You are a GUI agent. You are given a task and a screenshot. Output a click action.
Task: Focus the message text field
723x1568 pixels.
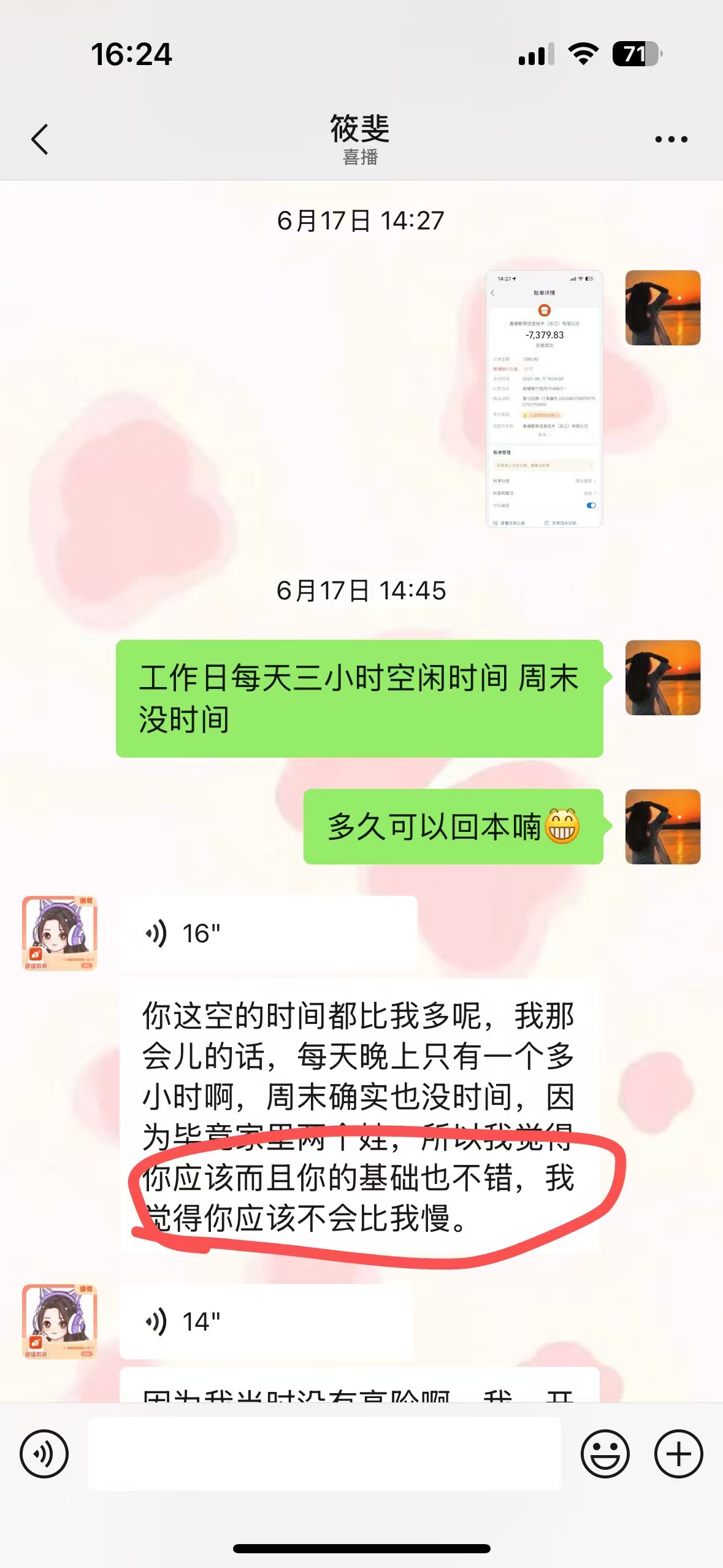pyautogui.click(x=324, y=1453)
